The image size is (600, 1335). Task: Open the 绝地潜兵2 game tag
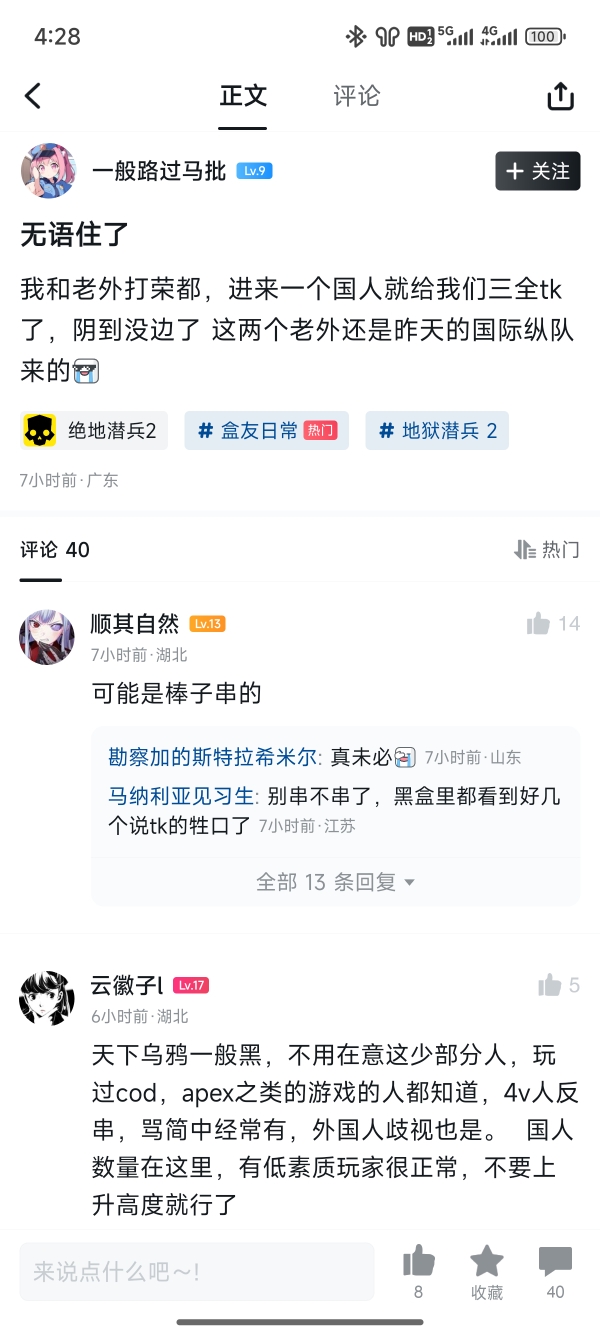click(94, 431)
